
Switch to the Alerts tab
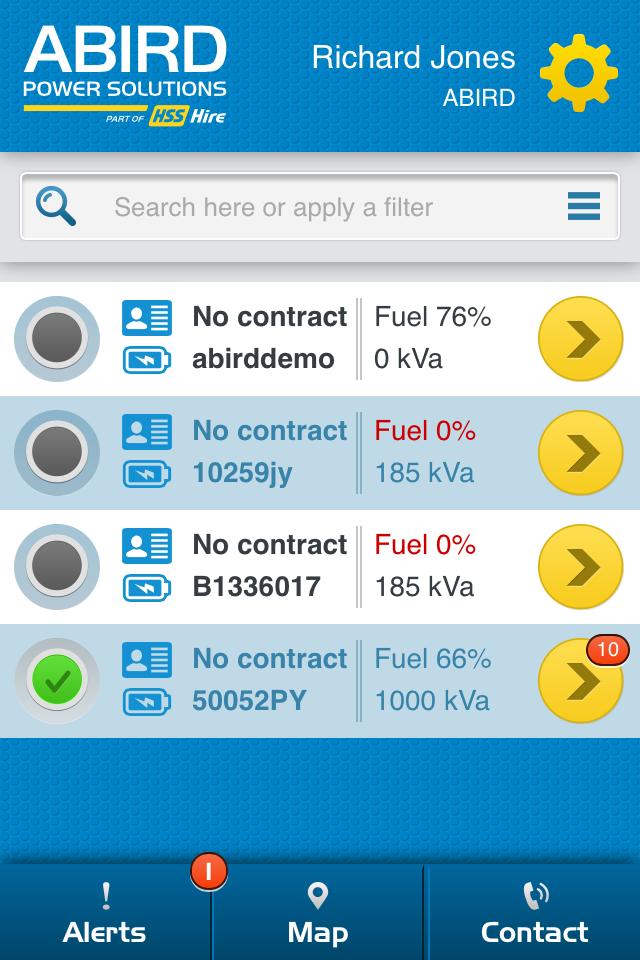pyautogui.click(x=105, y=914)
